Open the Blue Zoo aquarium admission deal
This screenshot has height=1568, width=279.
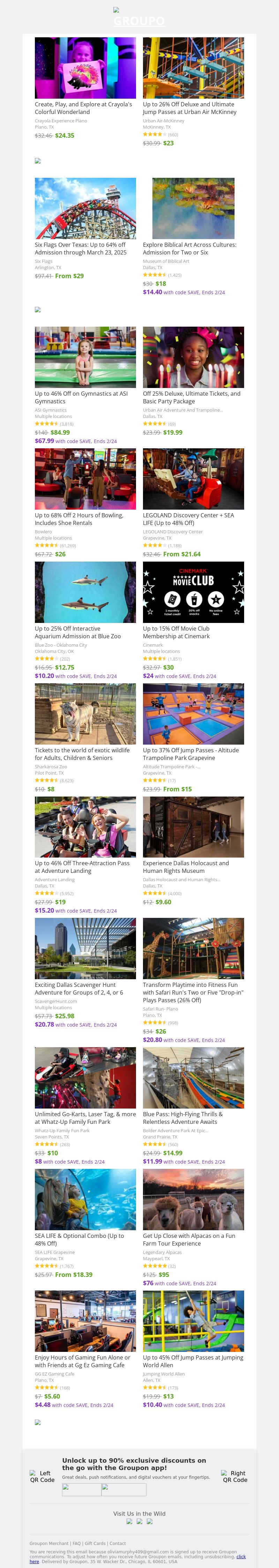click(85, 592)
